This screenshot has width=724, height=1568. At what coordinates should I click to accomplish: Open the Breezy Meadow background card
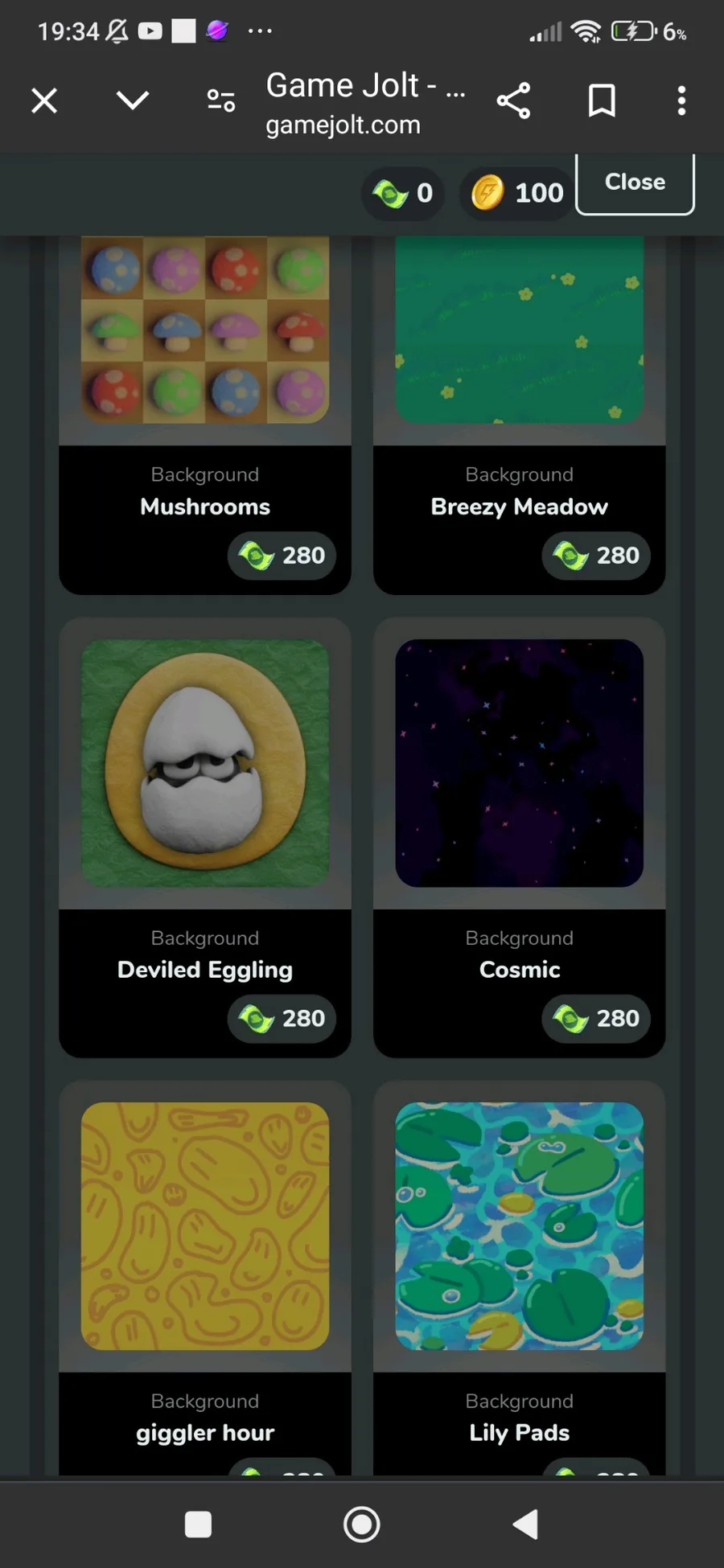tap(520, 415)
